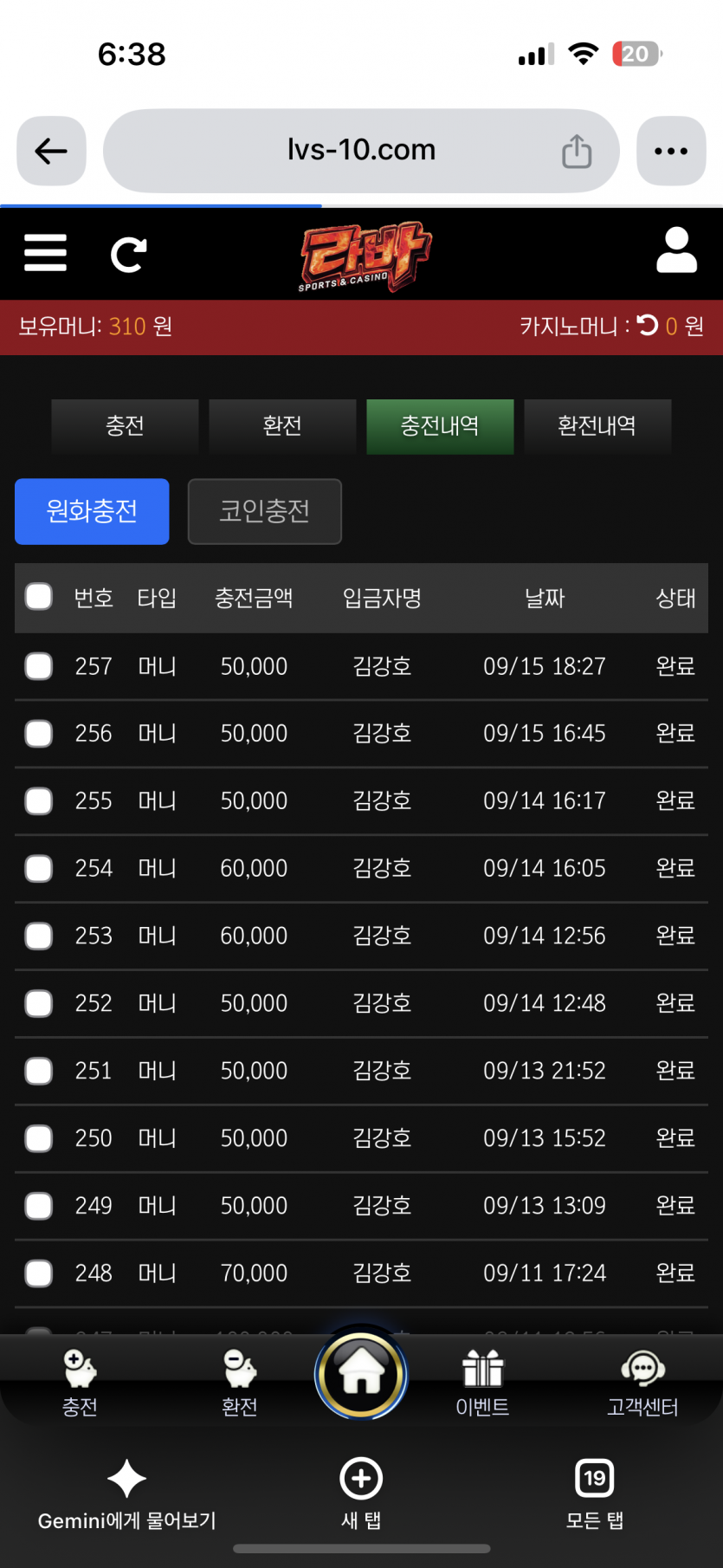Tick the checkbox for row 257
723x1568 pixels.
tap(39, 666)
